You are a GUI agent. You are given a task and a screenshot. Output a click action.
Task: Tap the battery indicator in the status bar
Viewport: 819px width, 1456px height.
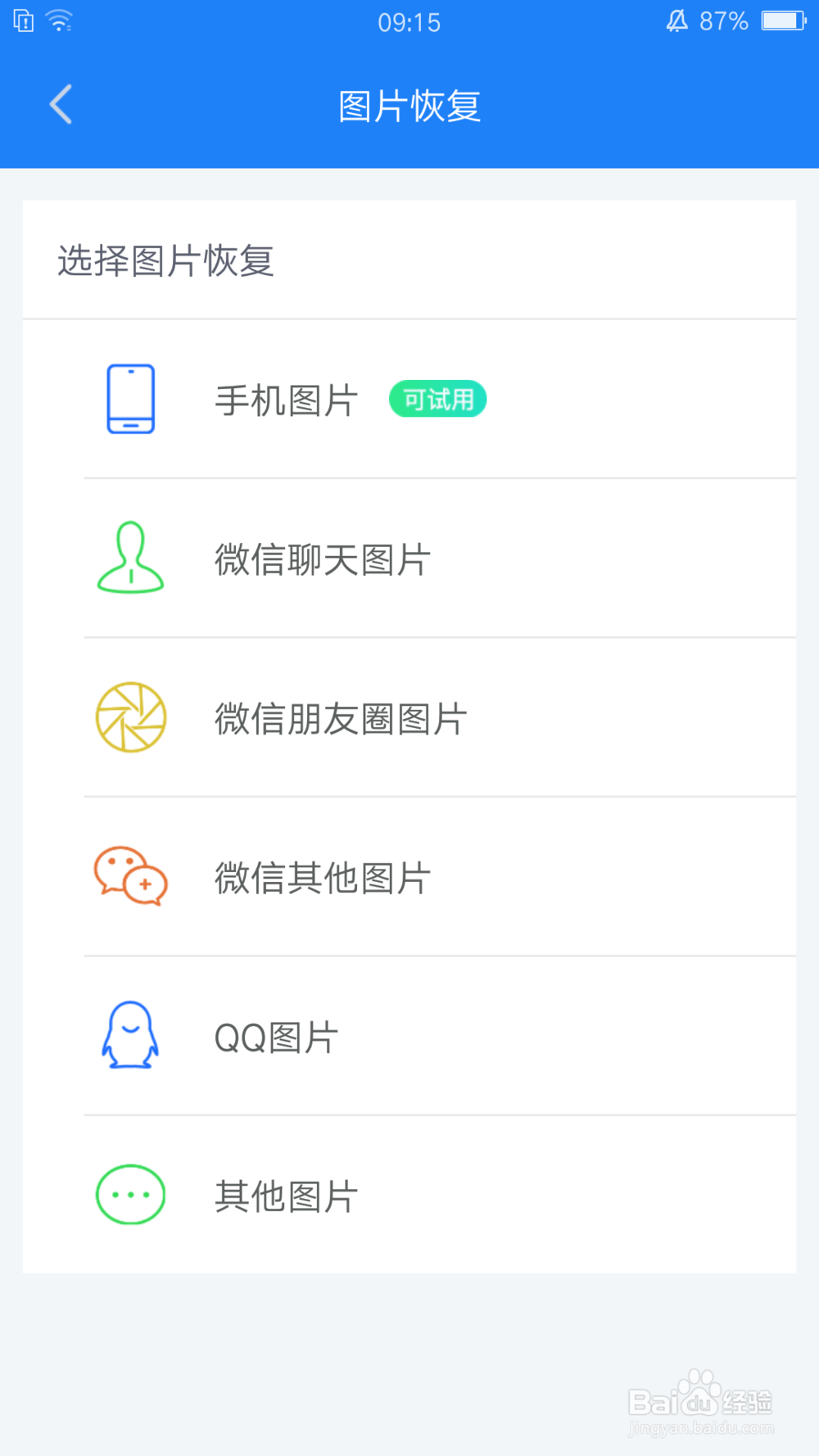782,20
